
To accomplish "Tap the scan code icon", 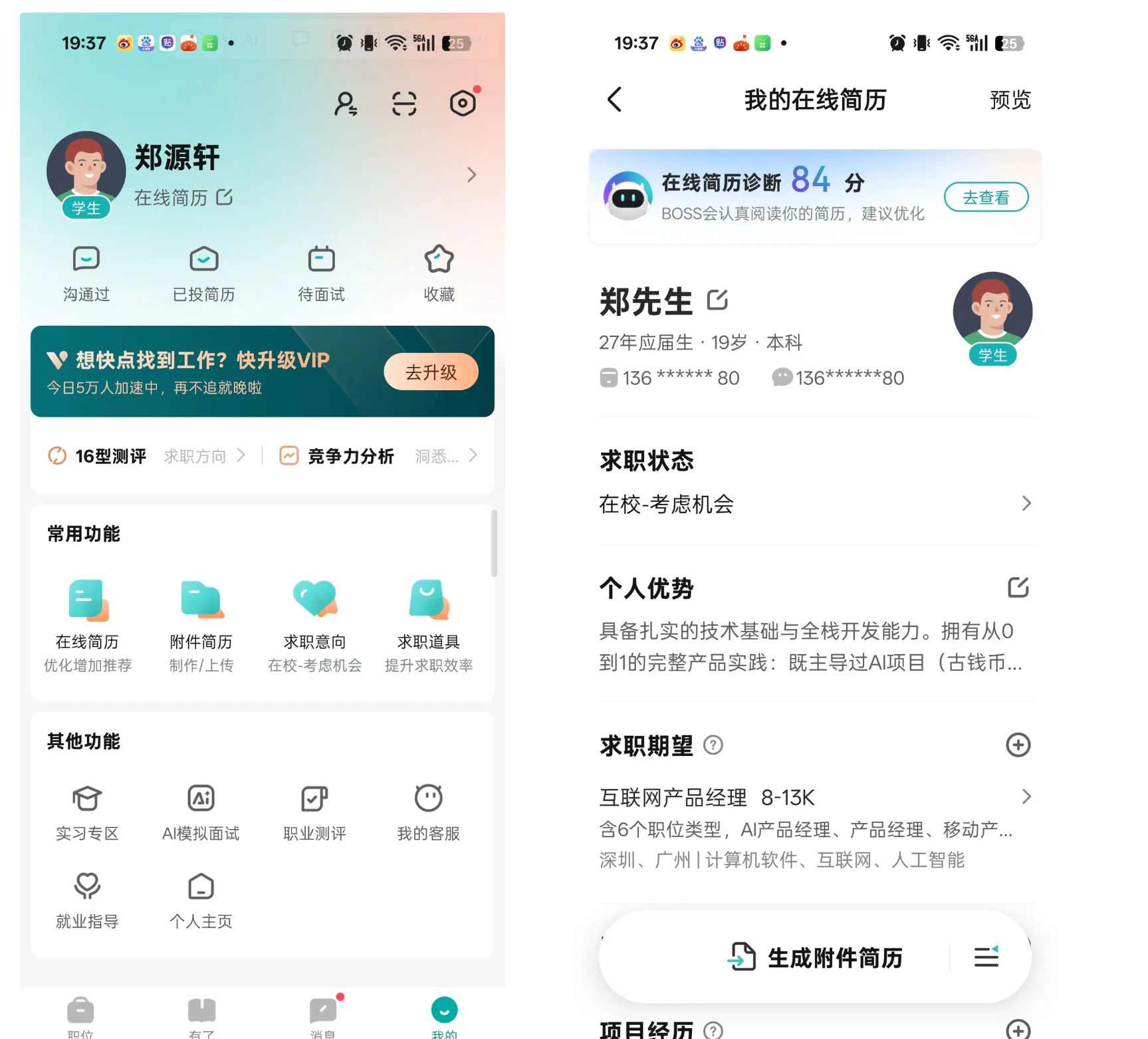I will 403,104.
